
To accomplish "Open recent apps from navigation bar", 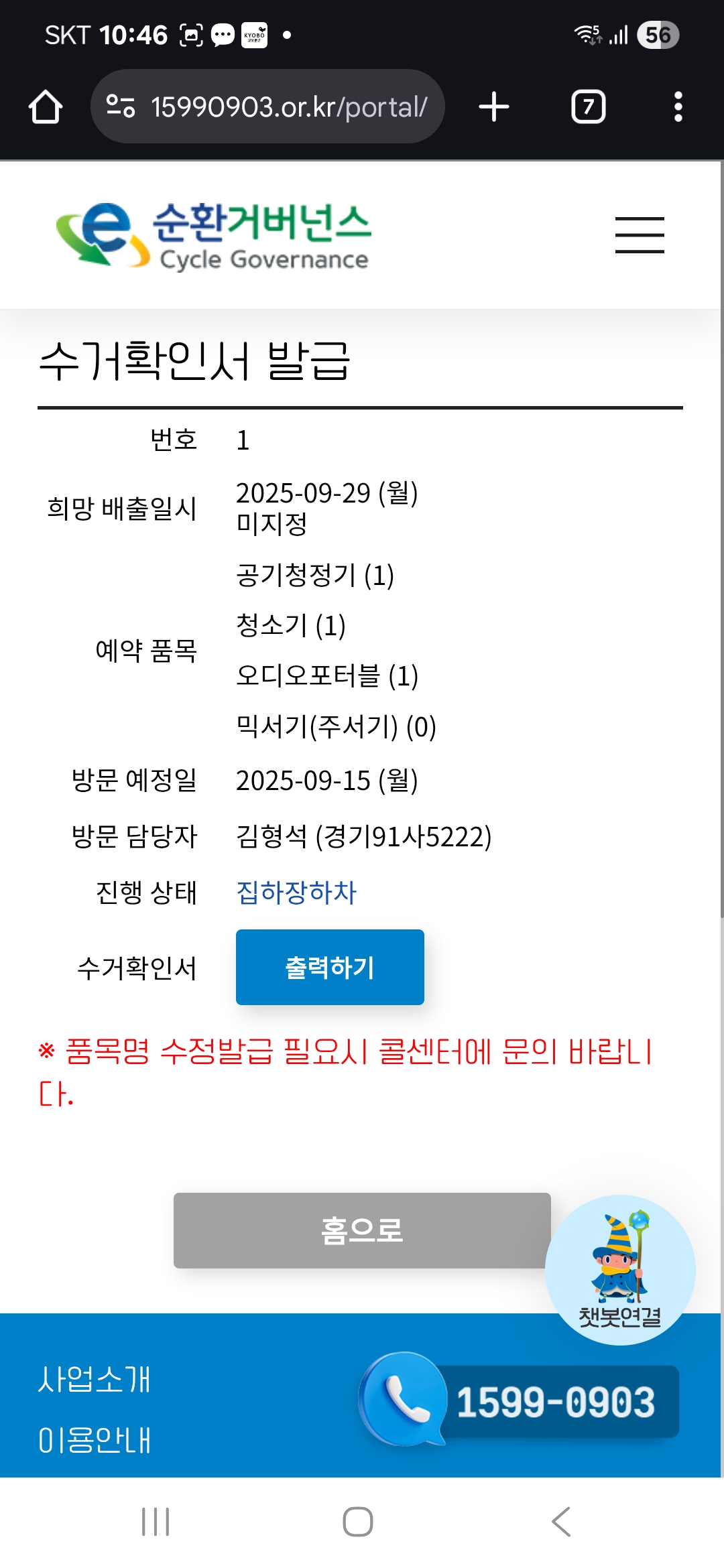I will [156, 1521].
